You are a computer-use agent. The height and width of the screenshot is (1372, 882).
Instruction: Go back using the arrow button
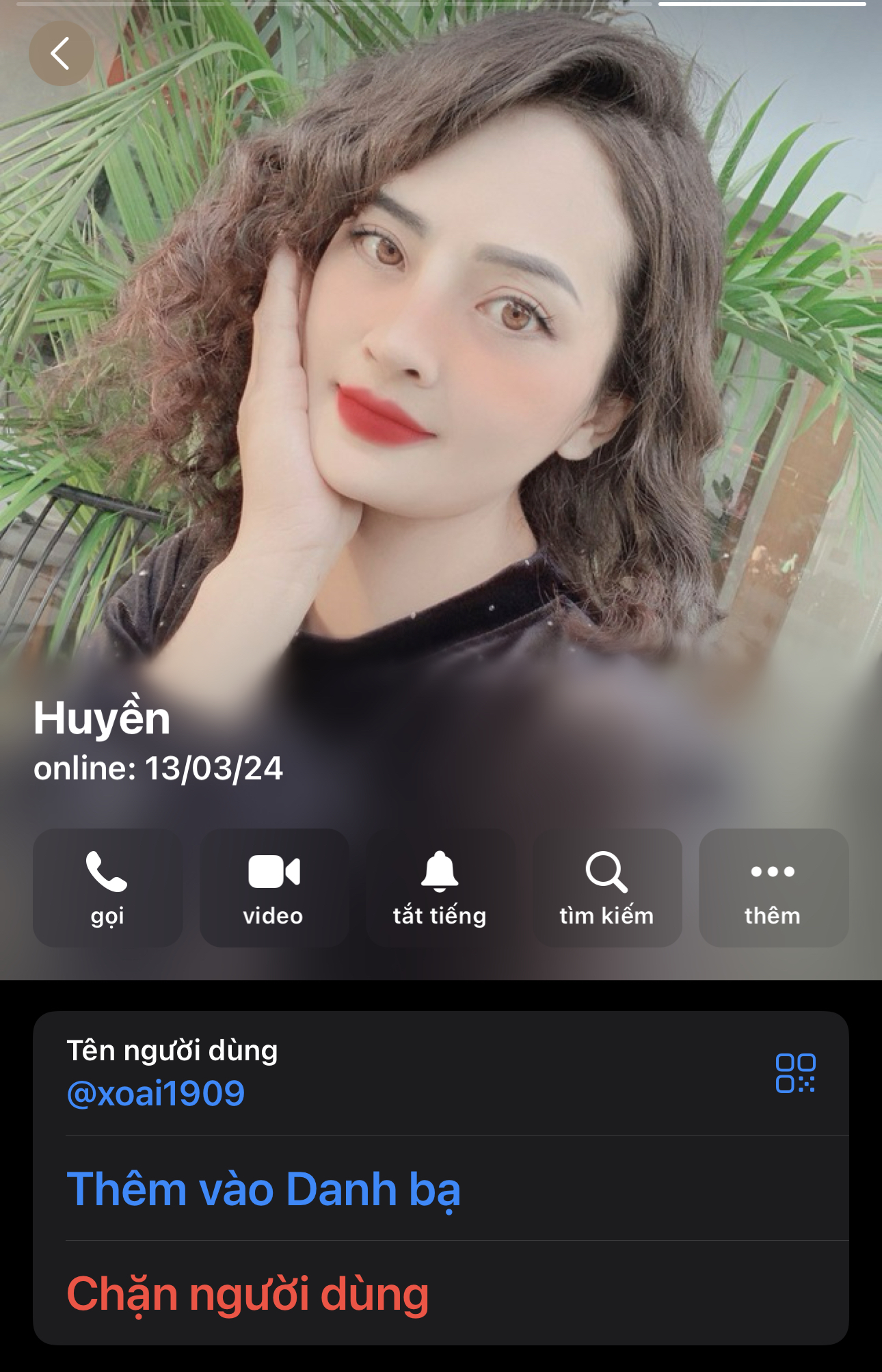point(61,53)
